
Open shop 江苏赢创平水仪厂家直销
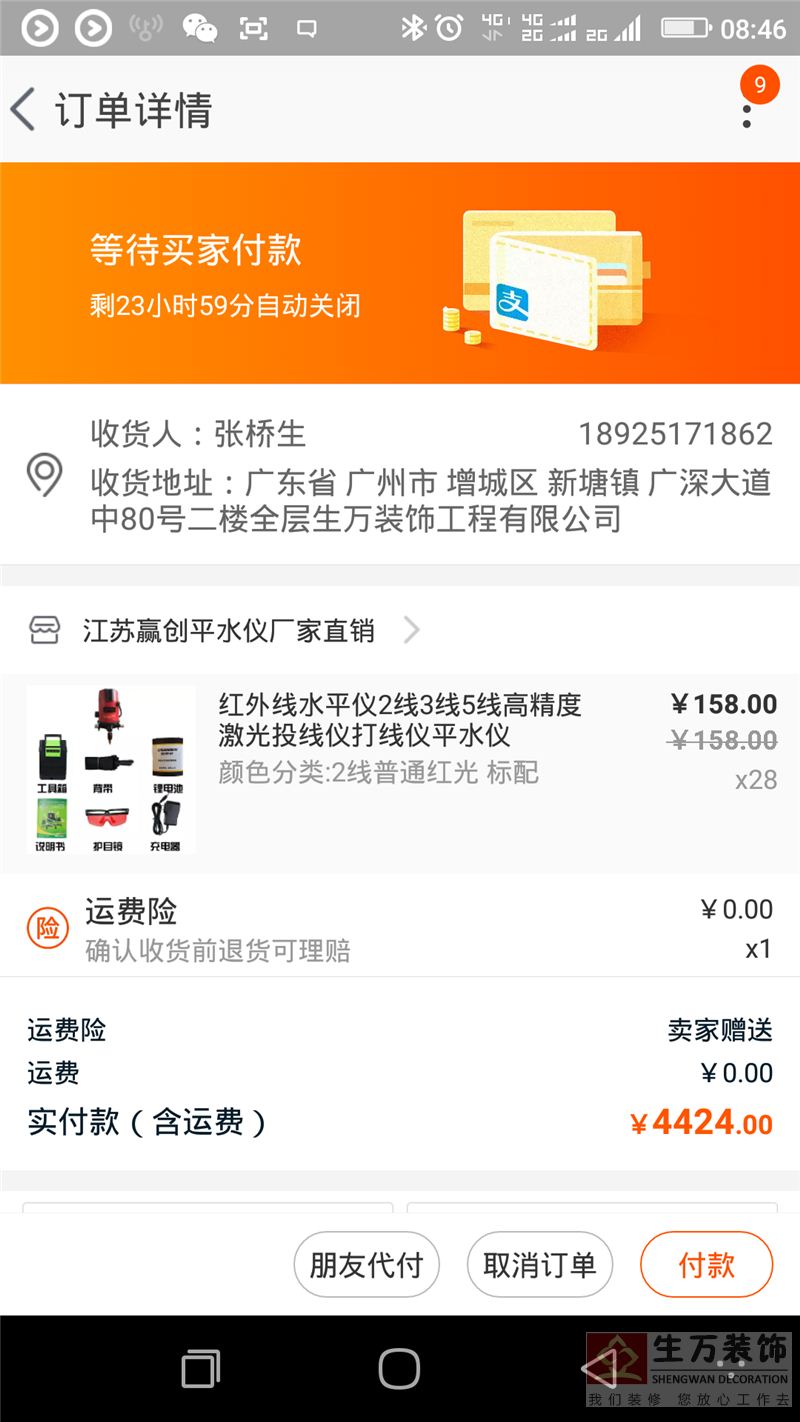pyautogui.click(x=228, y=630)
